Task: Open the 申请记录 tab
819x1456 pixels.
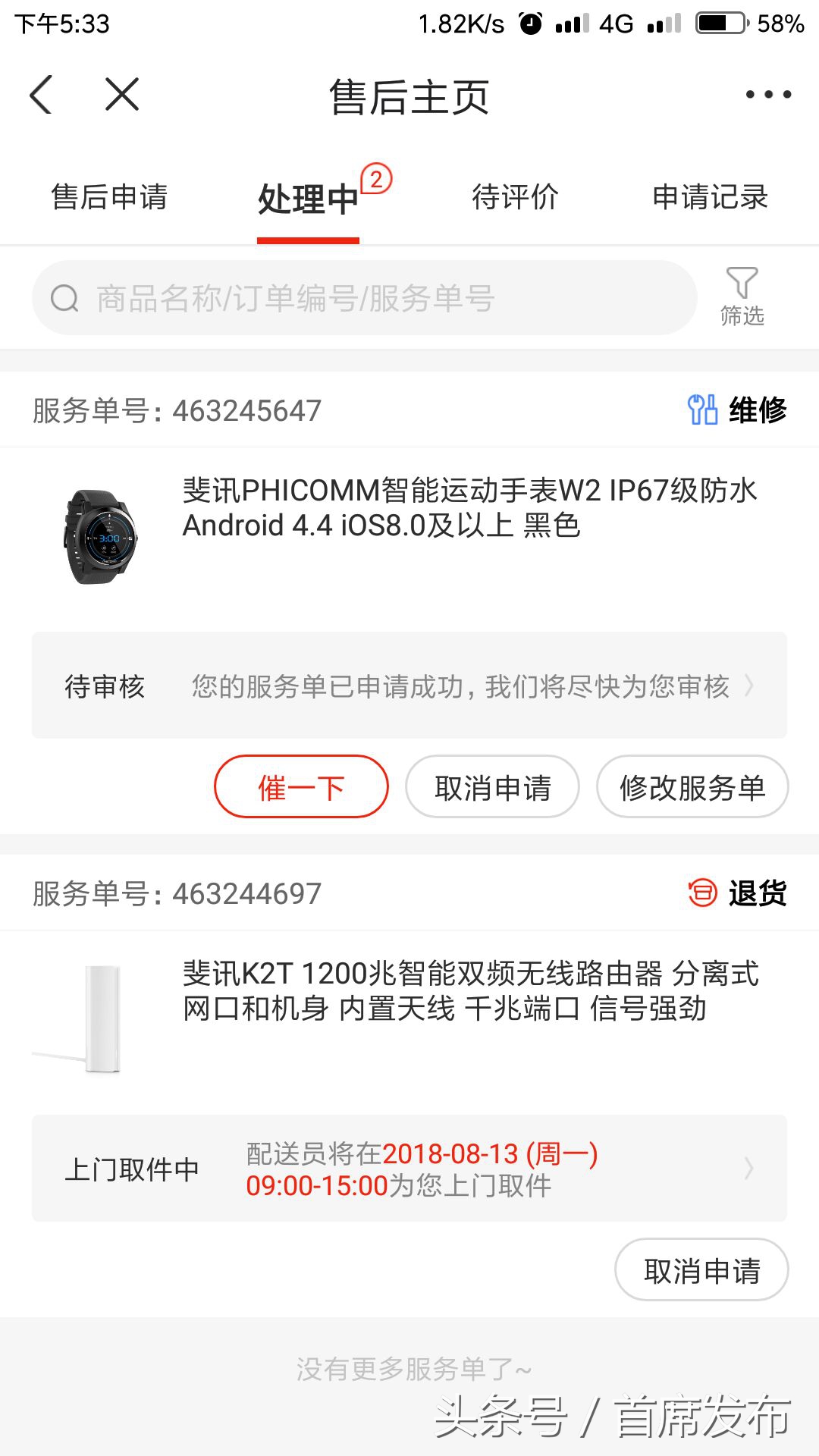Action: pyautogui.click(x=710, y=198)
